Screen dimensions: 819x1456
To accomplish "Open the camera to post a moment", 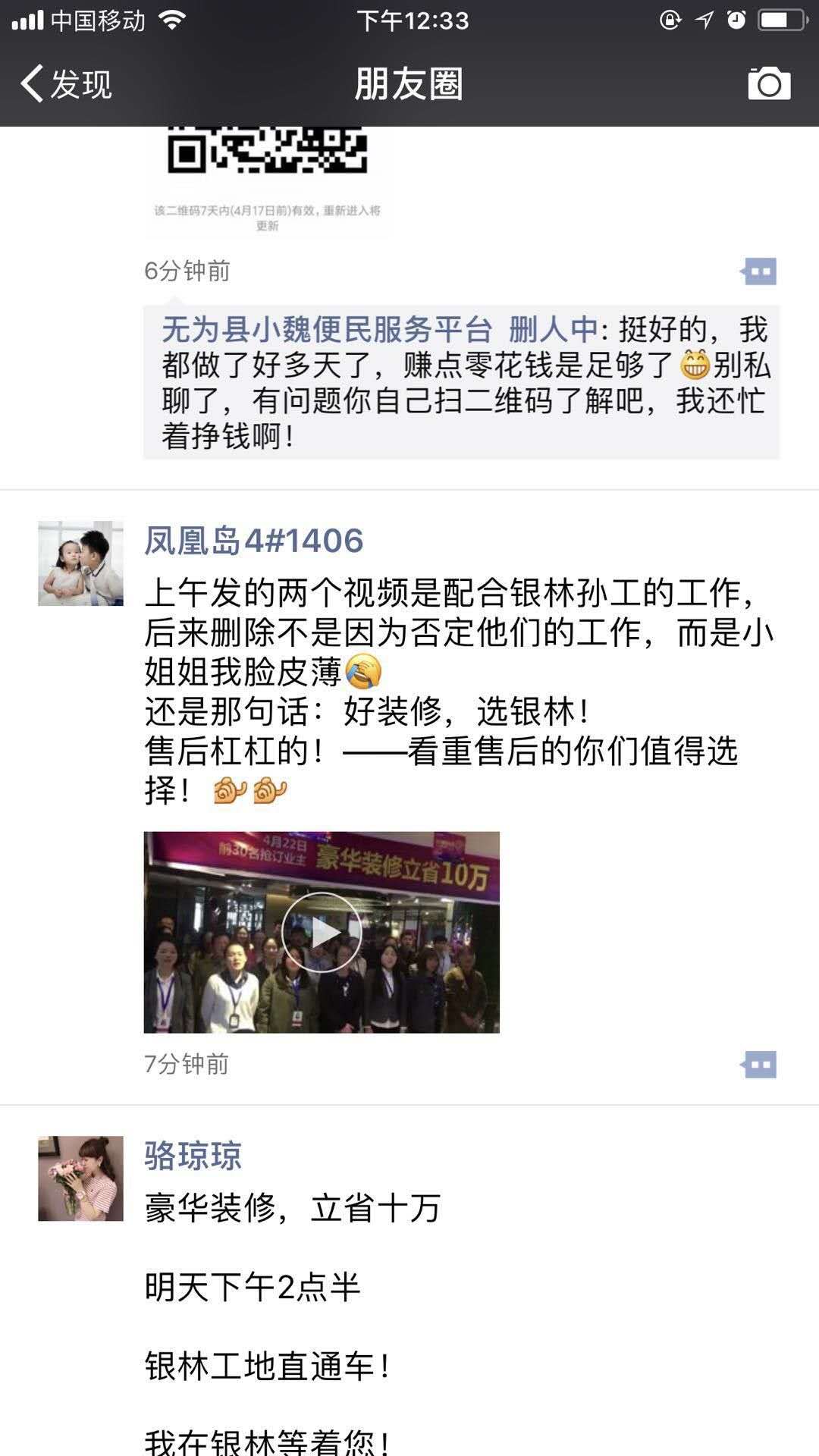I will click(769, 83).
